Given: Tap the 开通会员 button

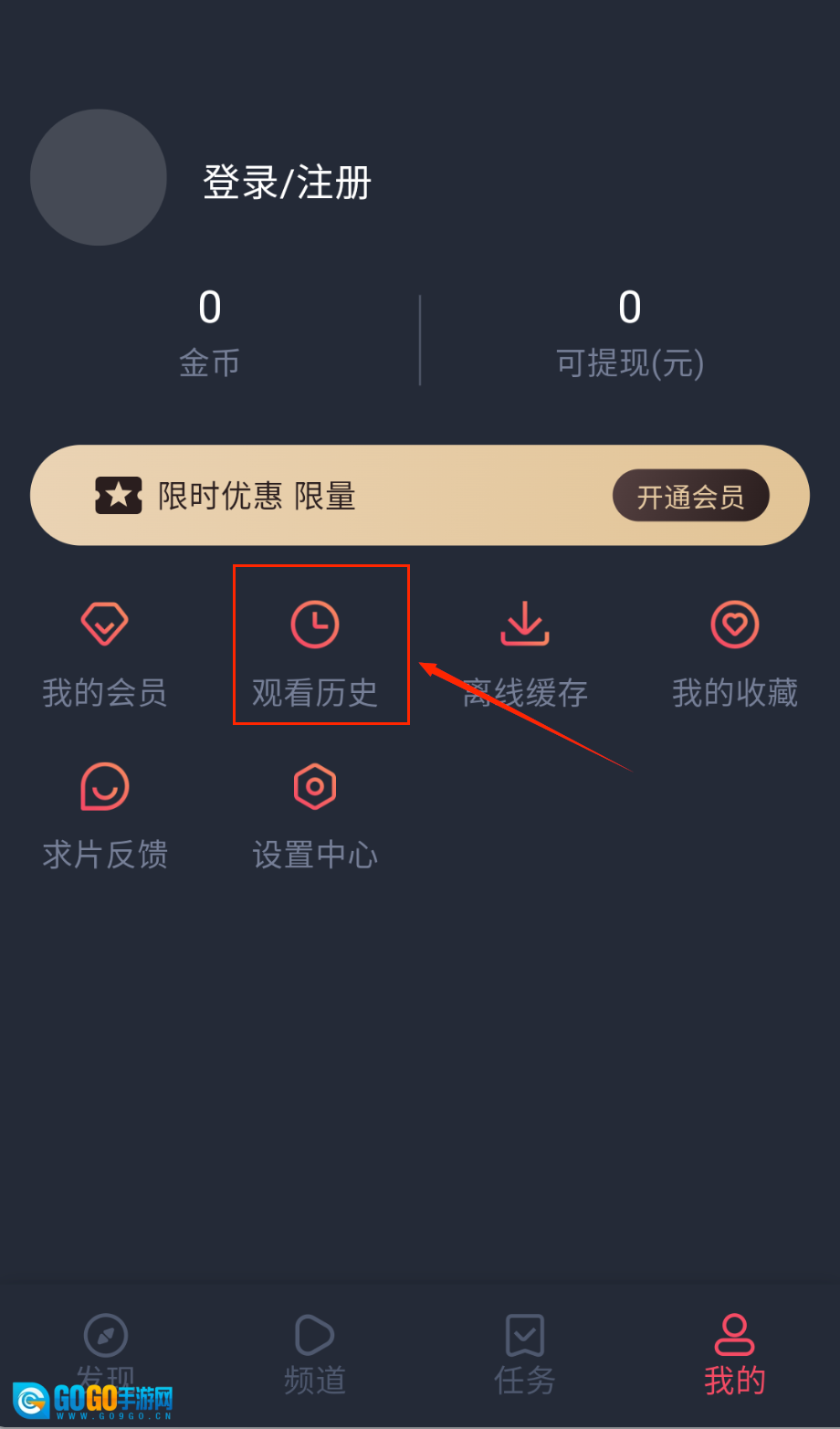Looking at the screenshot, I should pyautogui.click(x=690, y=496).
